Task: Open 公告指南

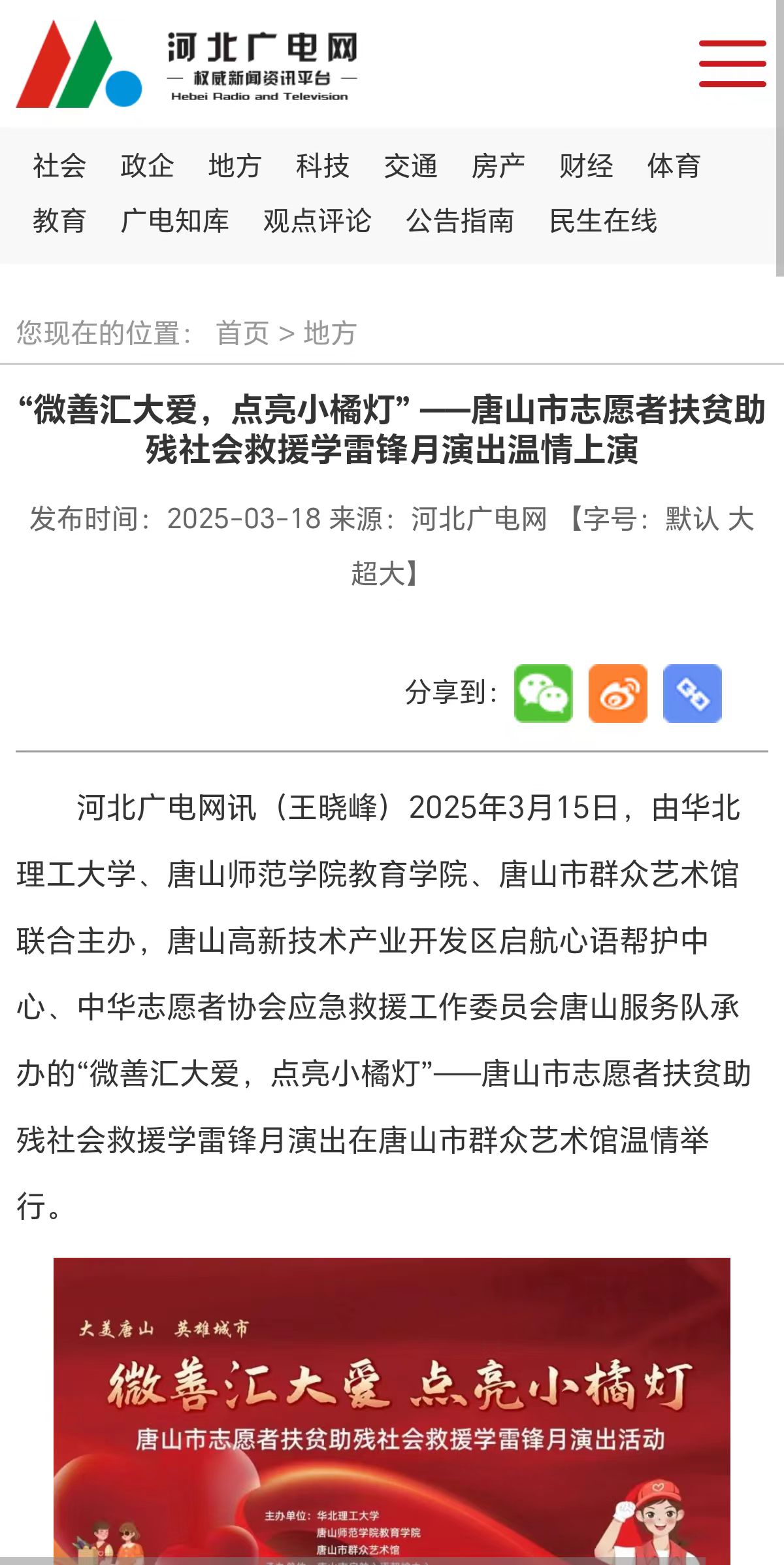Action: click(460, 221)
